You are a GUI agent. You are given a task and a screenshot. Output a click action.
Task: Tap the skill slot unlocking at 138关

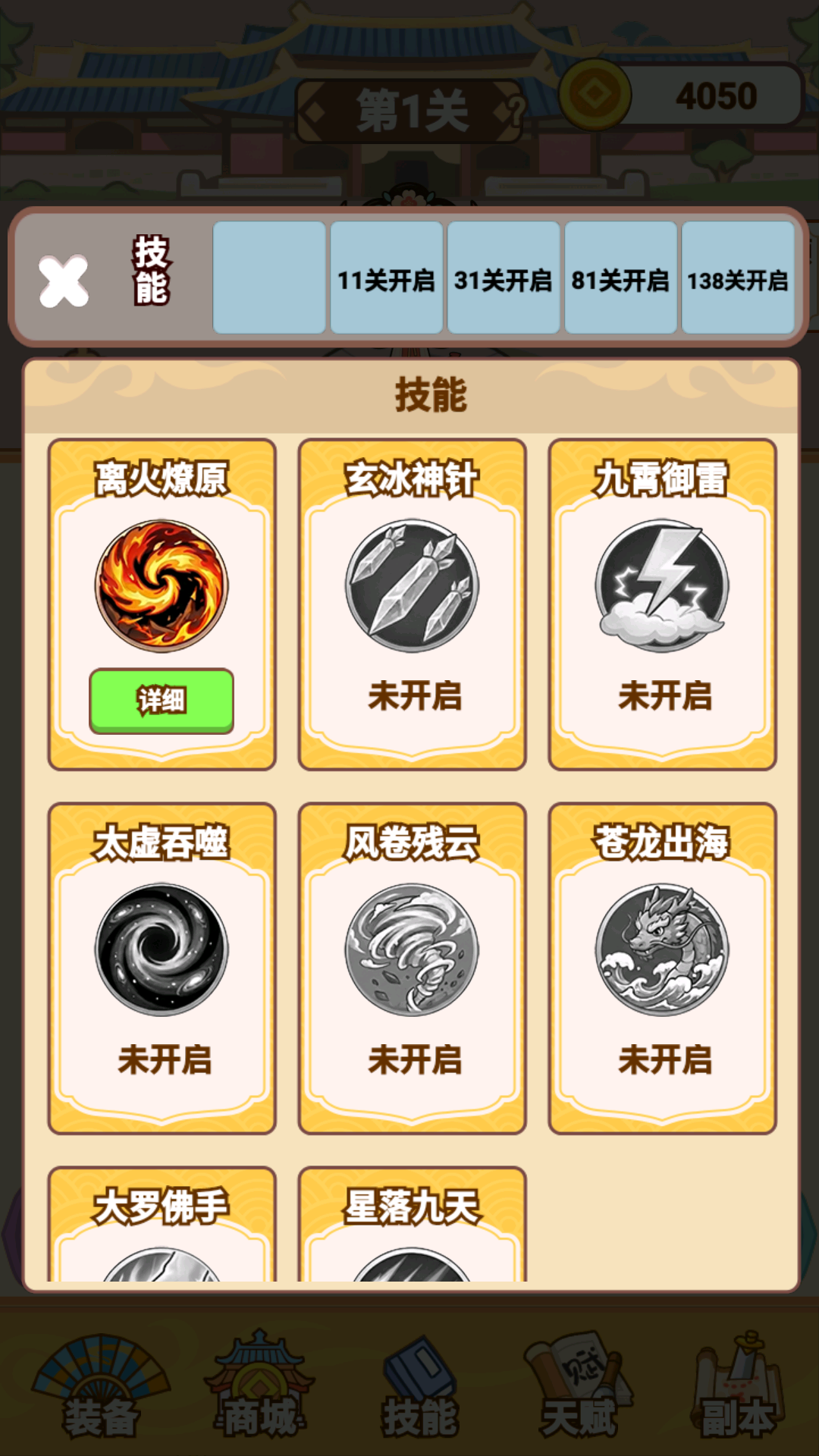pos(737,278)
